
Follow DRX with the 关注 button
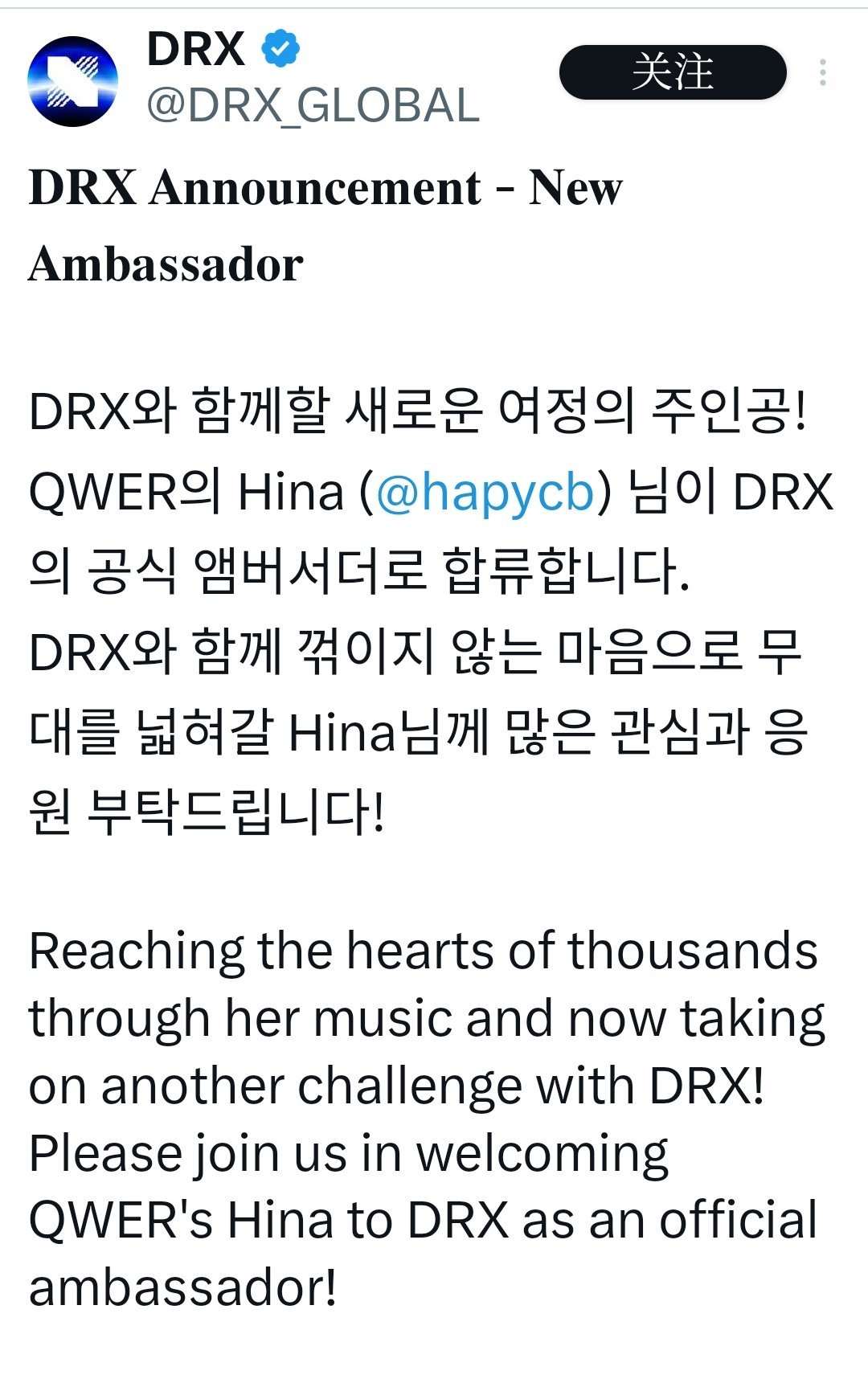point(672,72)
